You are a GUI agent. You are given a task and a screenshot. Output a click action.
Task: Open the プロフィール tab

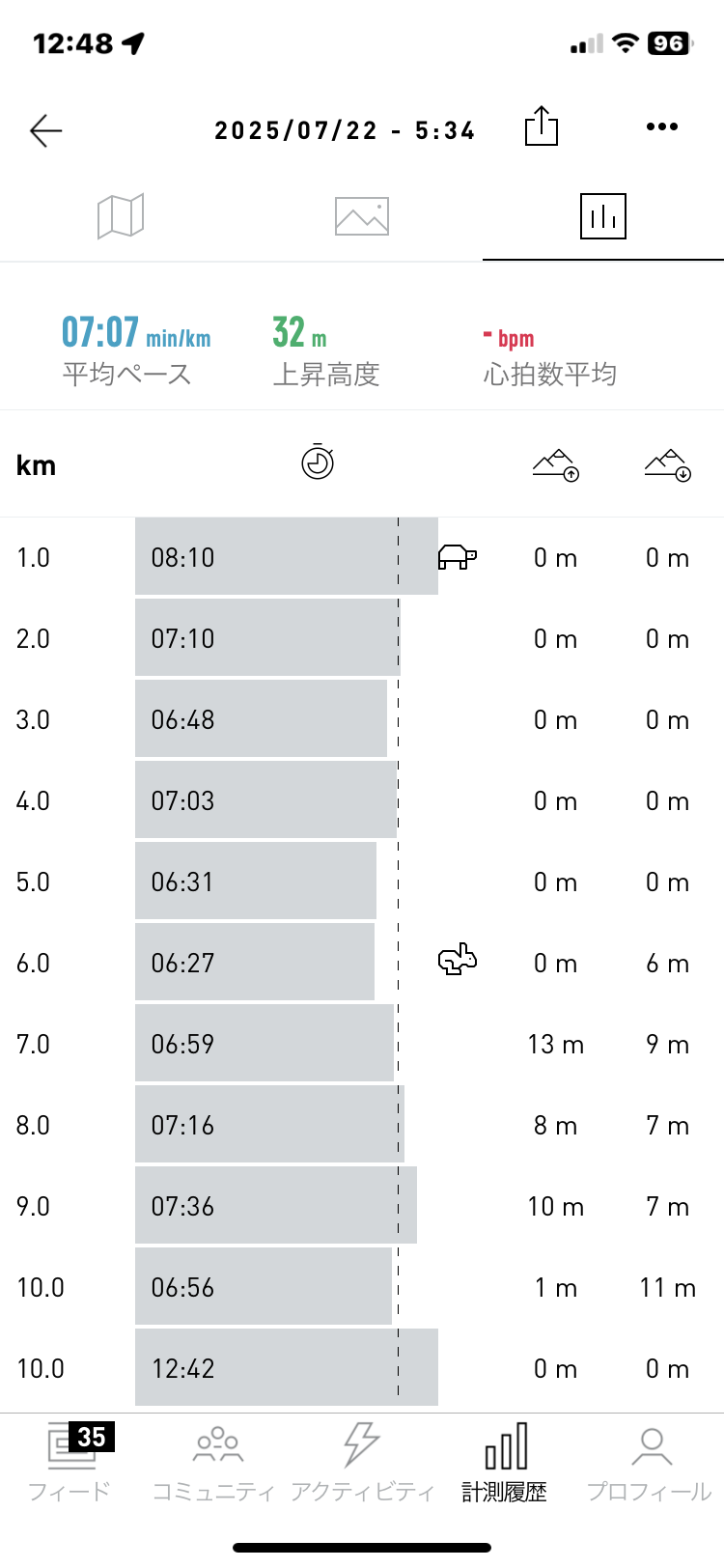[x=651, y=1464]
